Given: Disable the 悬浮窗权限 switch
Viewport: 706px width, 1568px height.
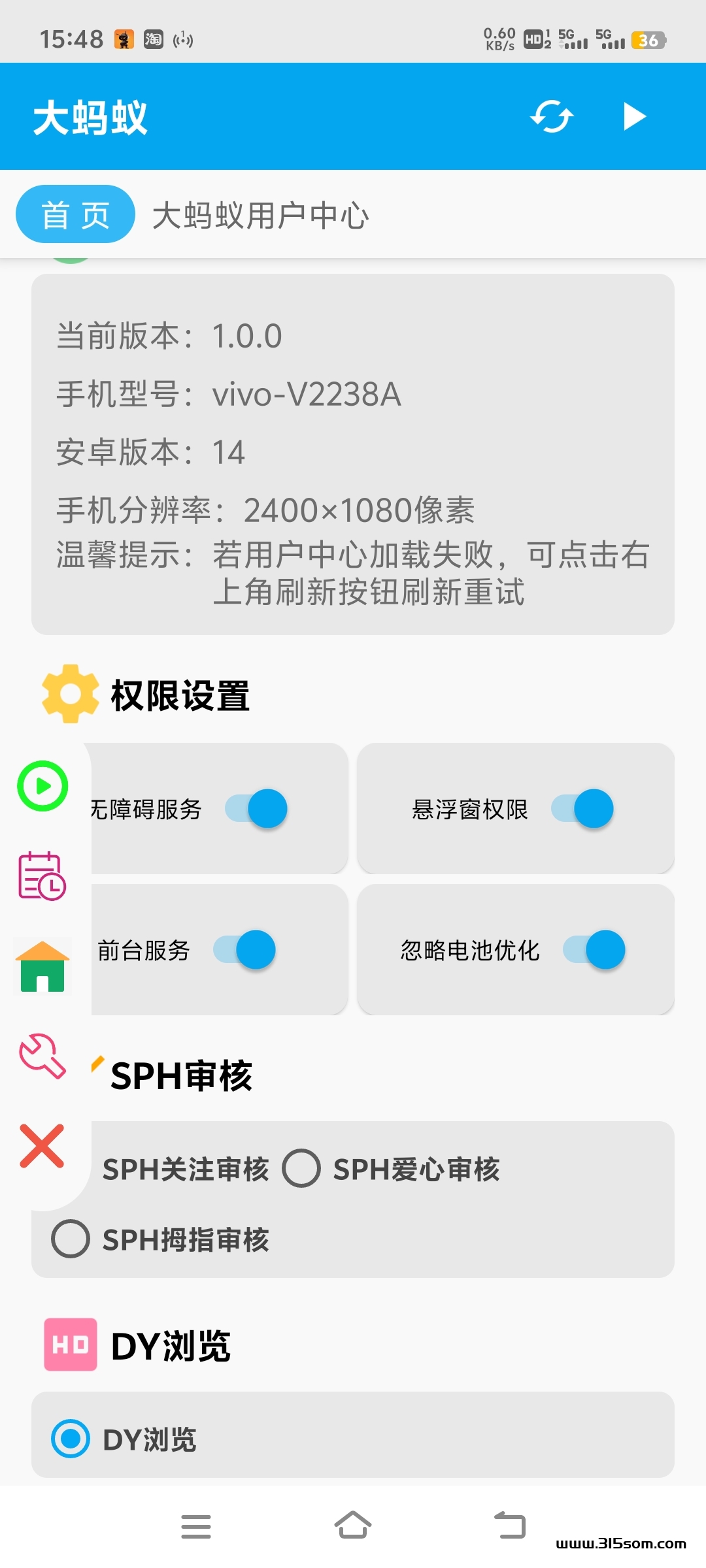Looking at the screenshot, I should tap(582, 809).
